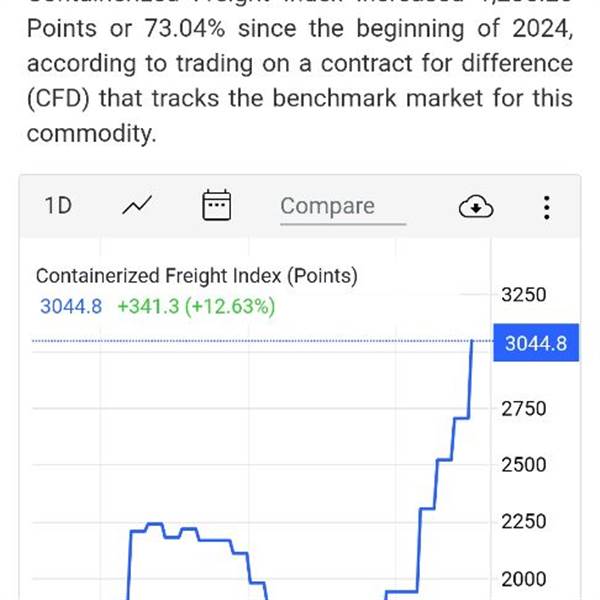The image size is (600, 600).
Task: Open the 1D time range selector
Action: point(58,206)
